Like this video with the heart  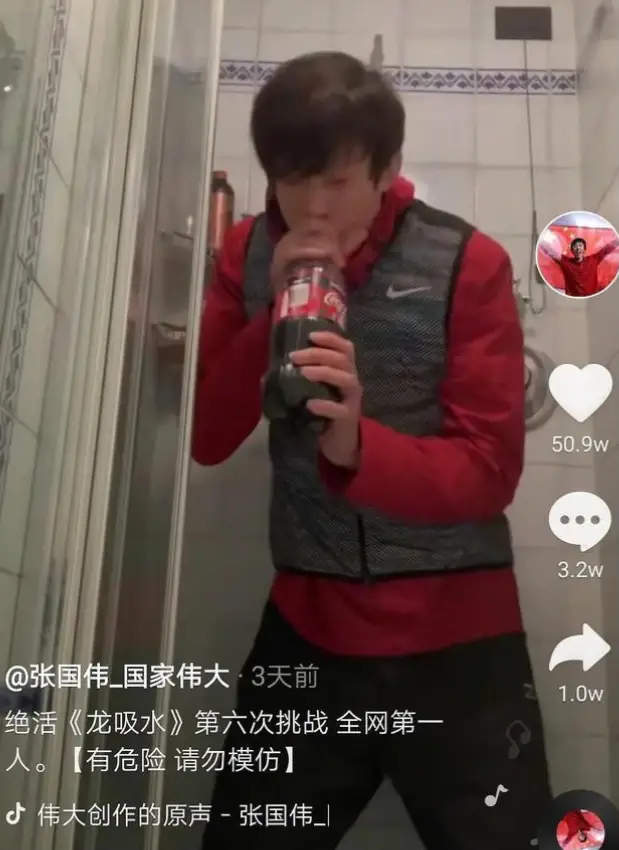[580, 392]
